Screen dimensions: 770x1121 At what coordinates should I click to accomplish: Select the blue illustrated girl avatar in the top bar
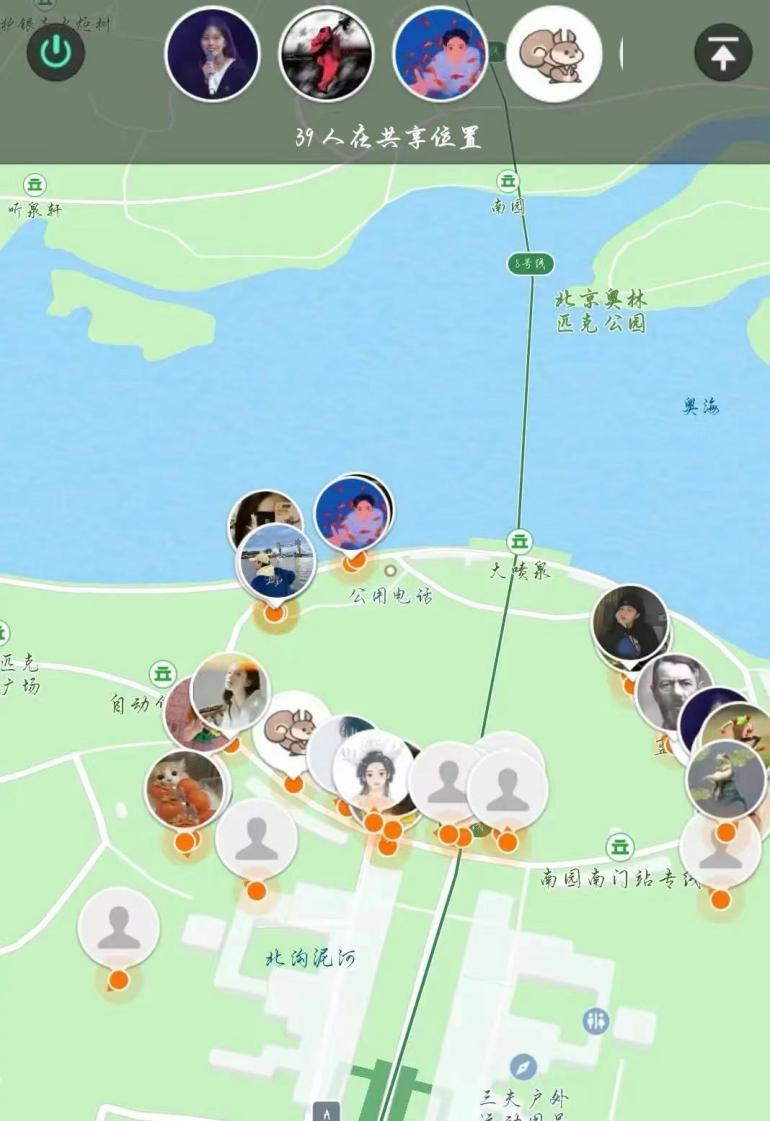[x=440, y=54]
